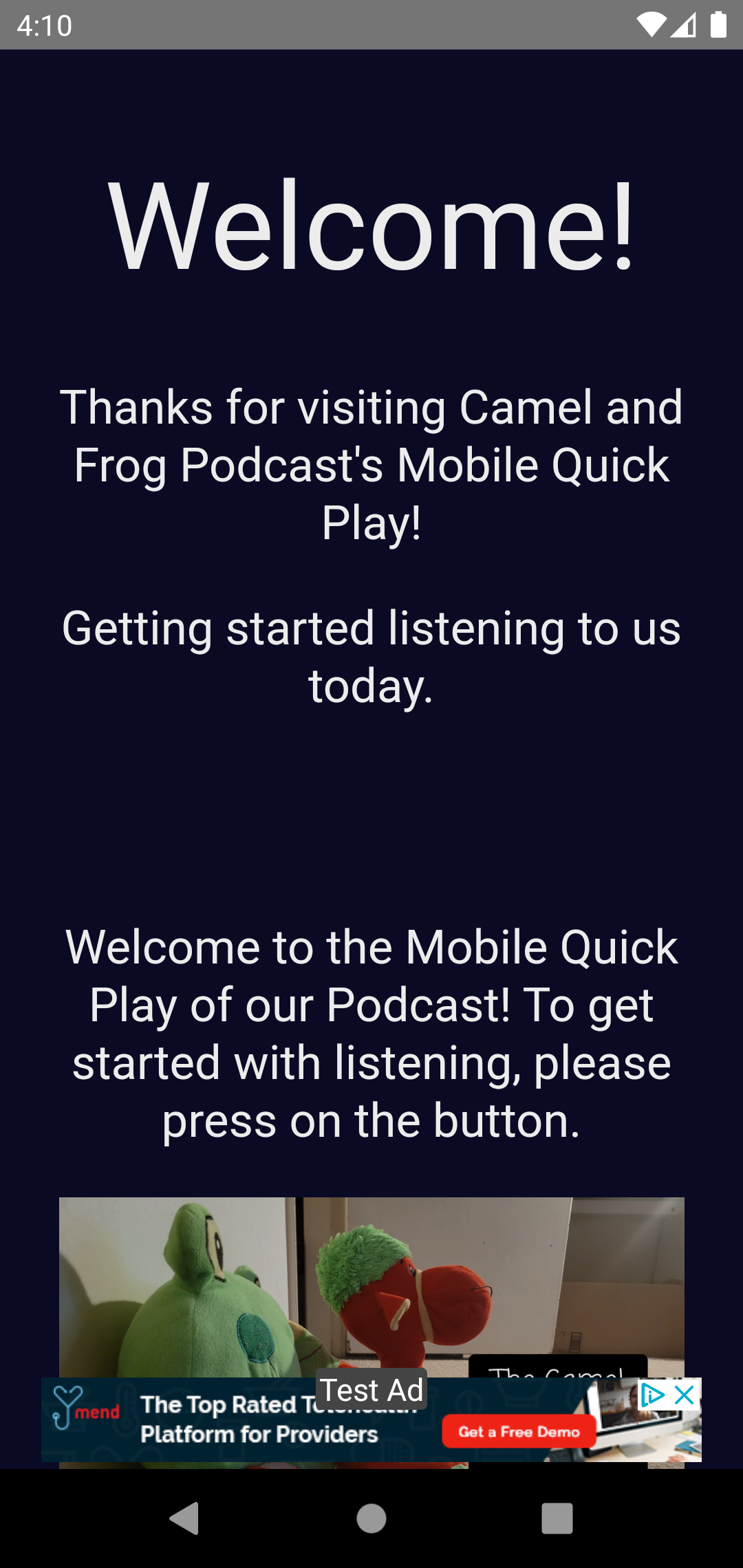Tap the Camel and Frog podcast image
Image resolution: width=743 pixels, height=1568 pixels.
(371, 1286)
